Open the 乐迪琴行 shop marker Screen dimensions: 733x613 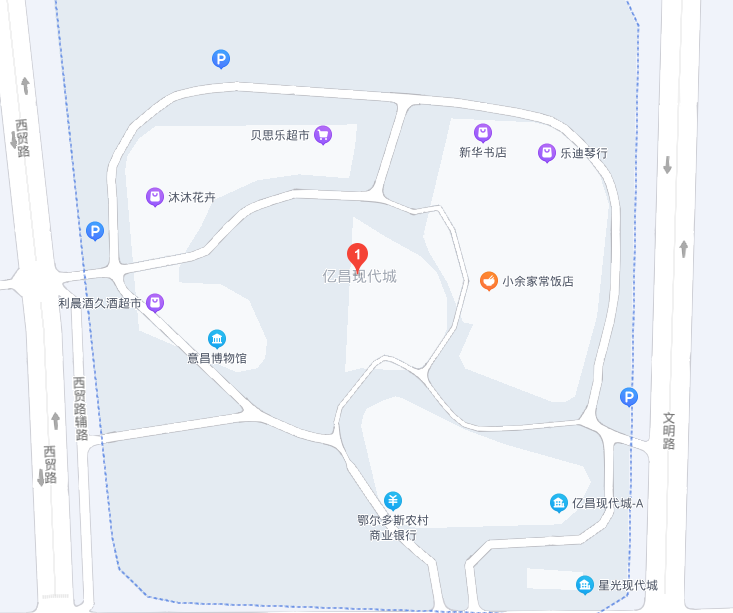point(546,153)
